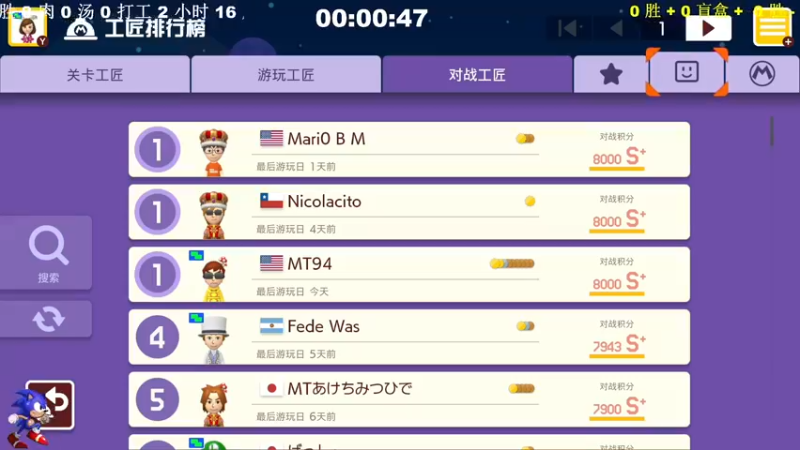The image size is (800, 450).
Task: Open the star favorites tab
Action: click(x=610, y=74)
